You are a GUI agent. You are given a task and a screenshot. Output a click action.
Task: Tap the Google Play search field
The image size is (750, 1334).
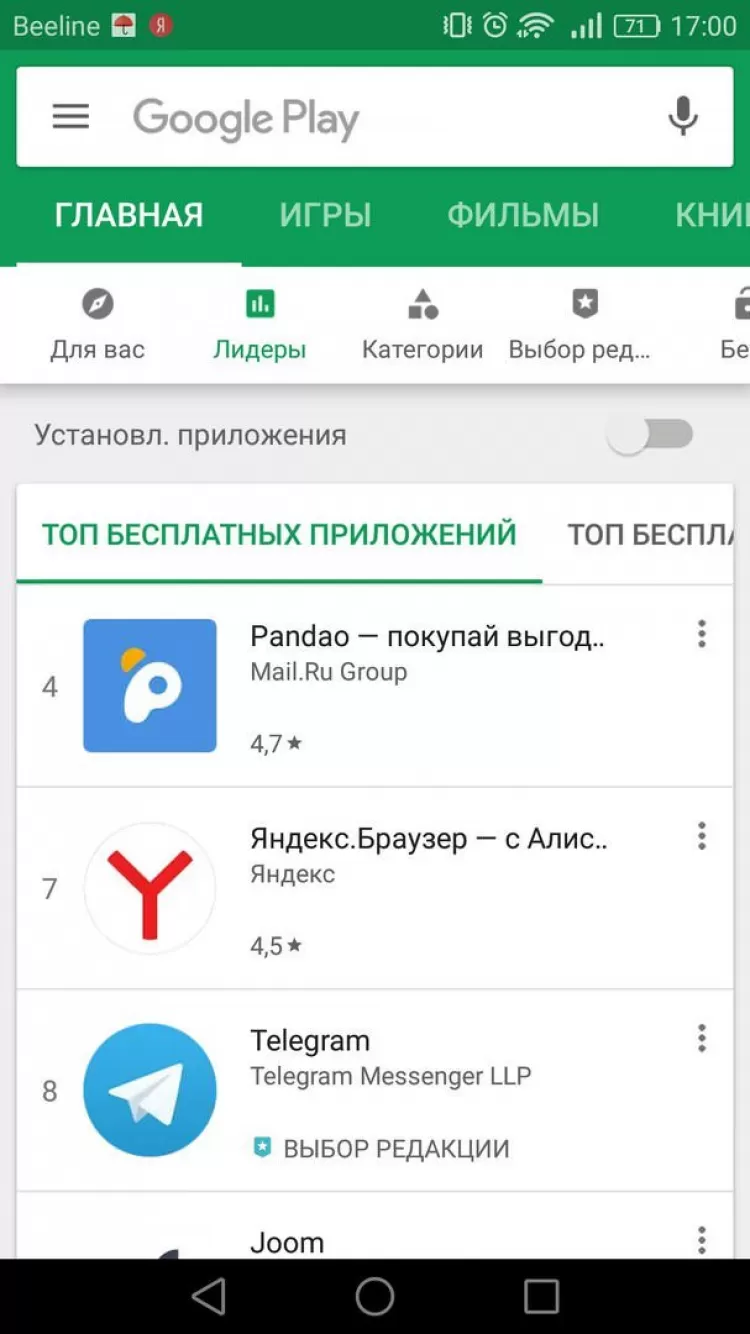click(x=380, y=118)
